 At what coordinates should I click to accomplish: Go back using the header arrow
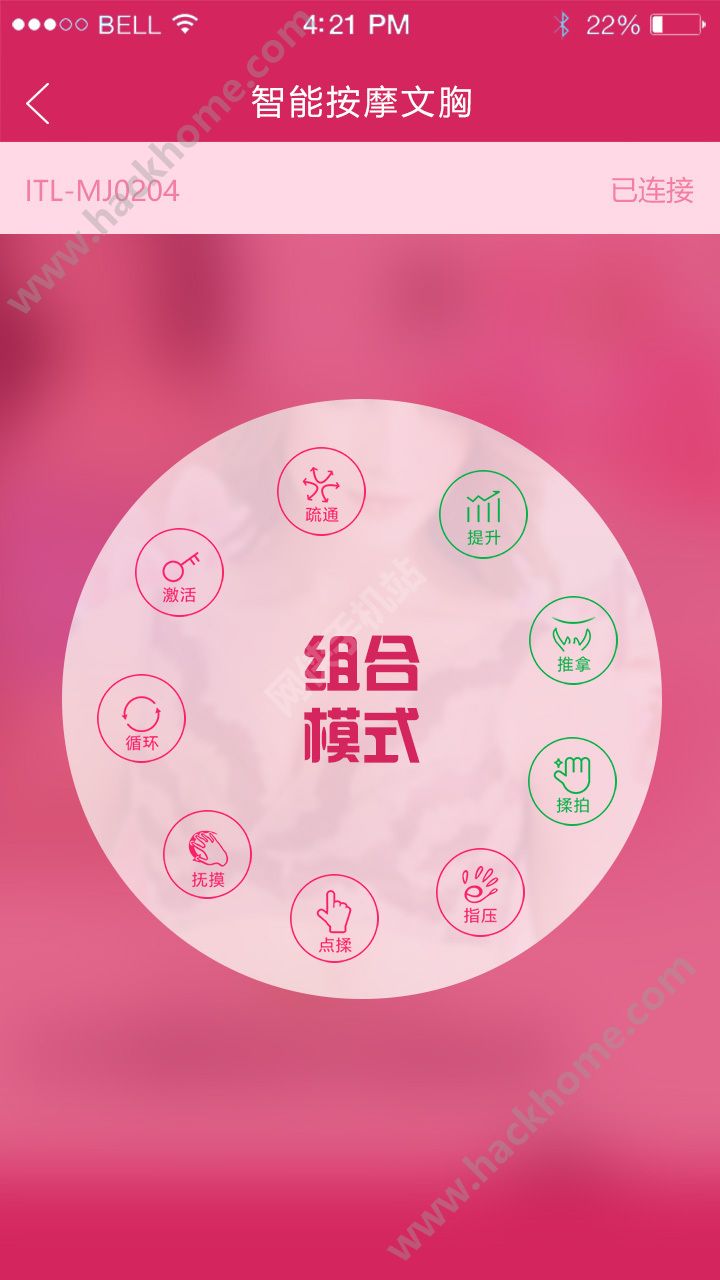point(38,103)
